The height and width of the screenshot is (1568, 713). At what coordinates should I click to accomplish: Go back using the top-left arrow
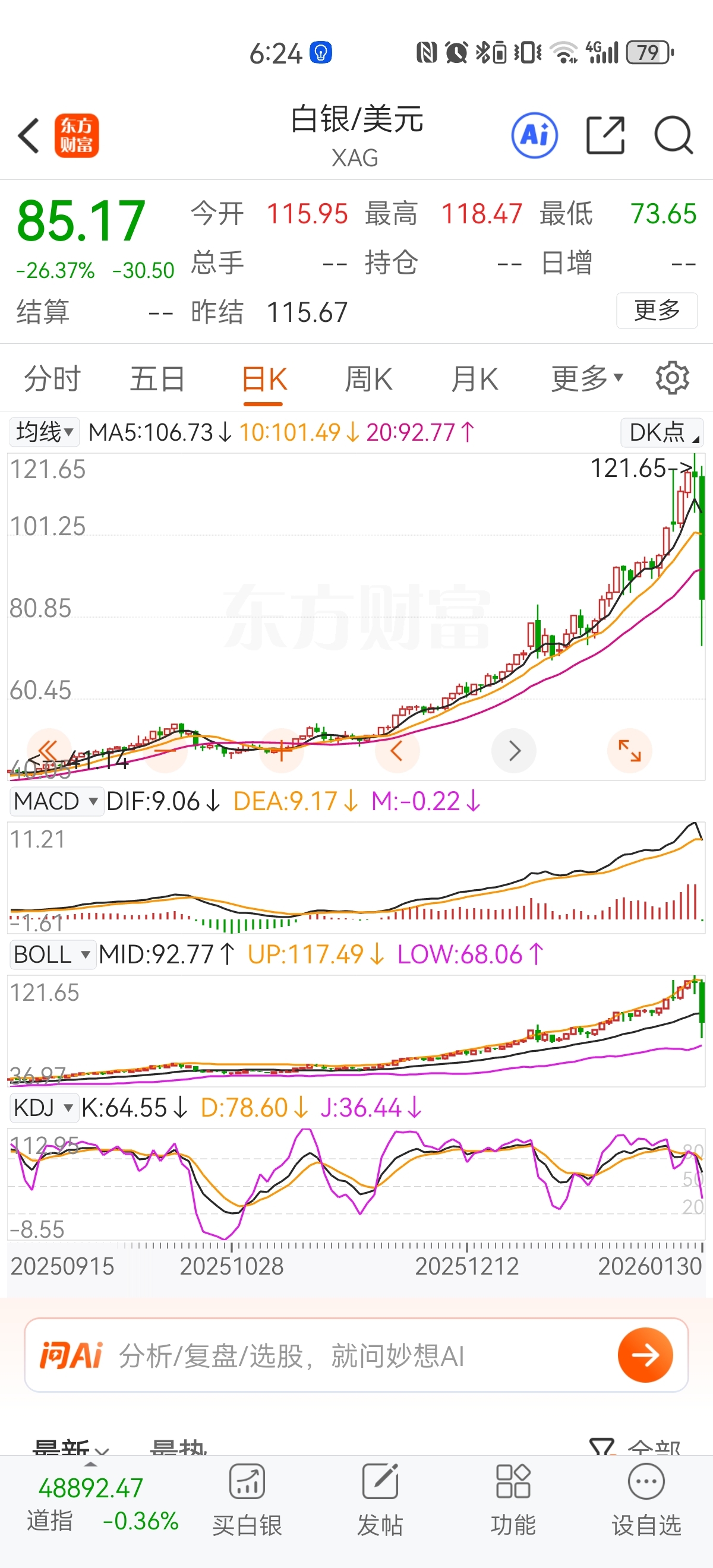29,135
